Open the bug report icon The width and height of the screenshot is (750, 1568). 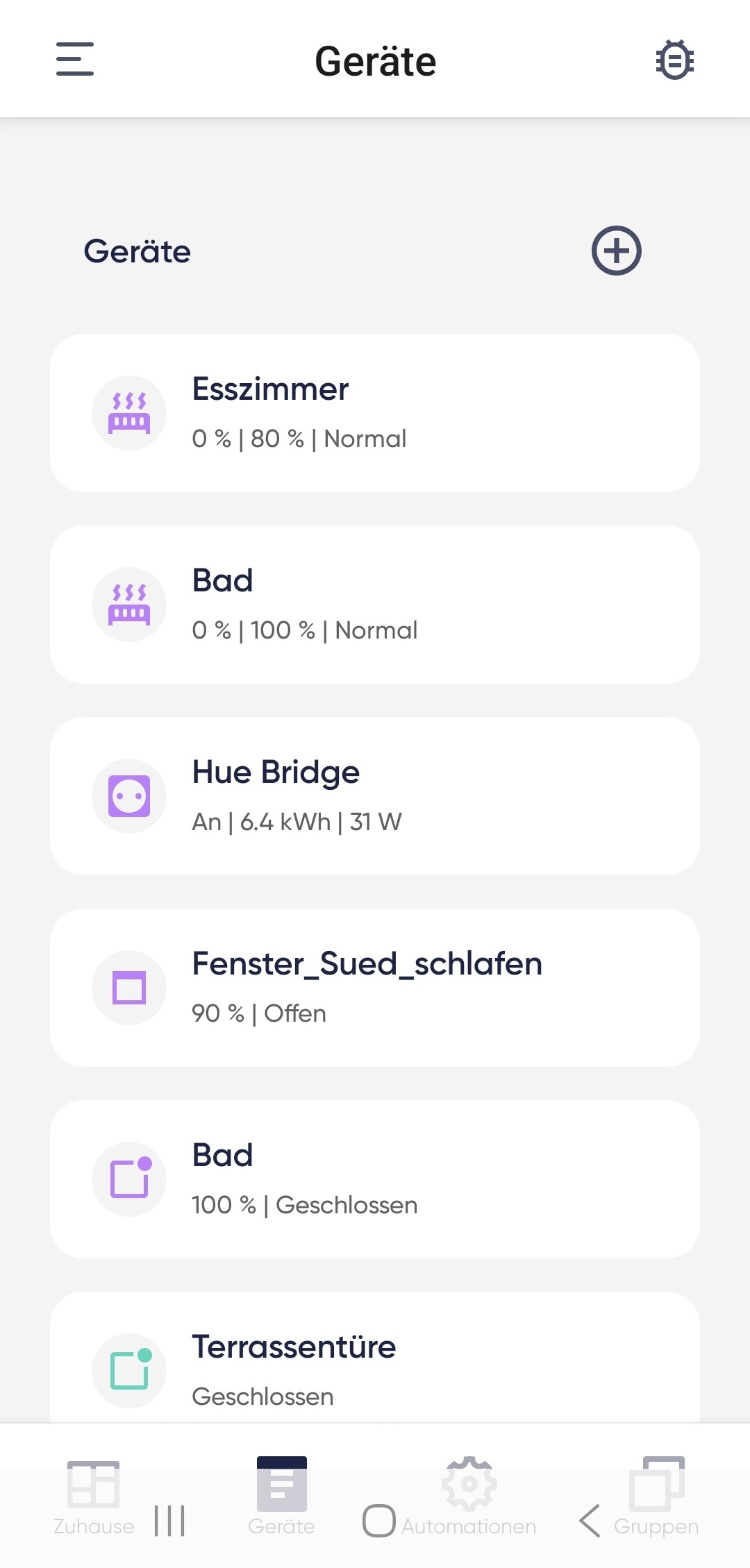[674, 60]
